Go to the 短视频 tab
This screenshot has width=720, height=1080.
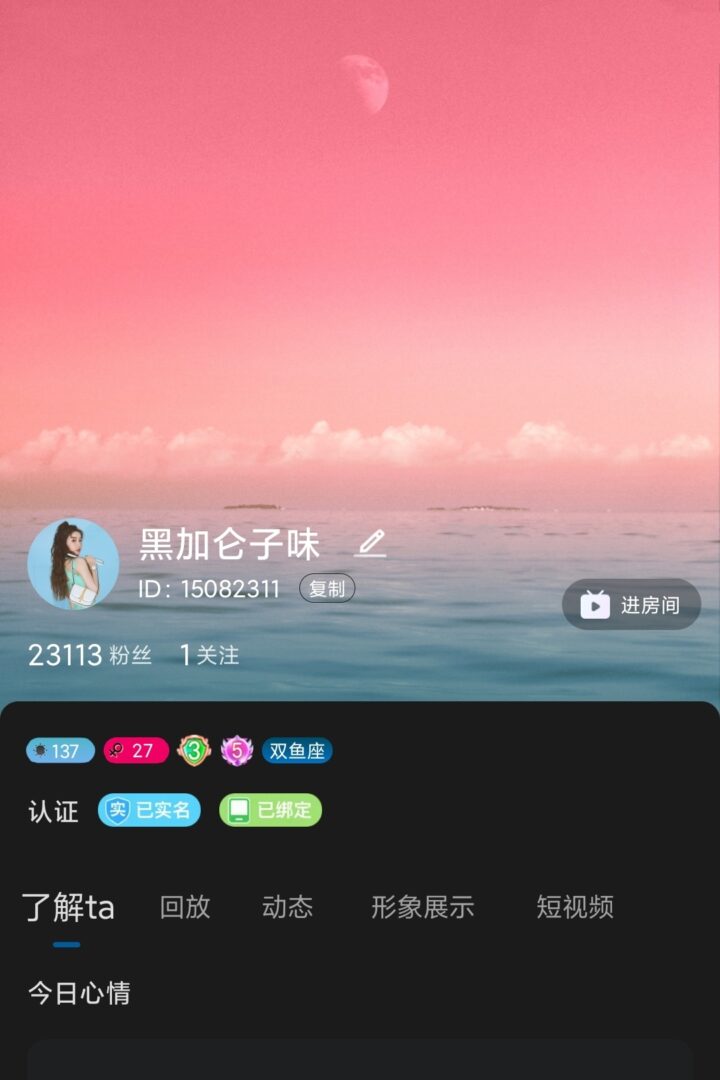(574, 907)
